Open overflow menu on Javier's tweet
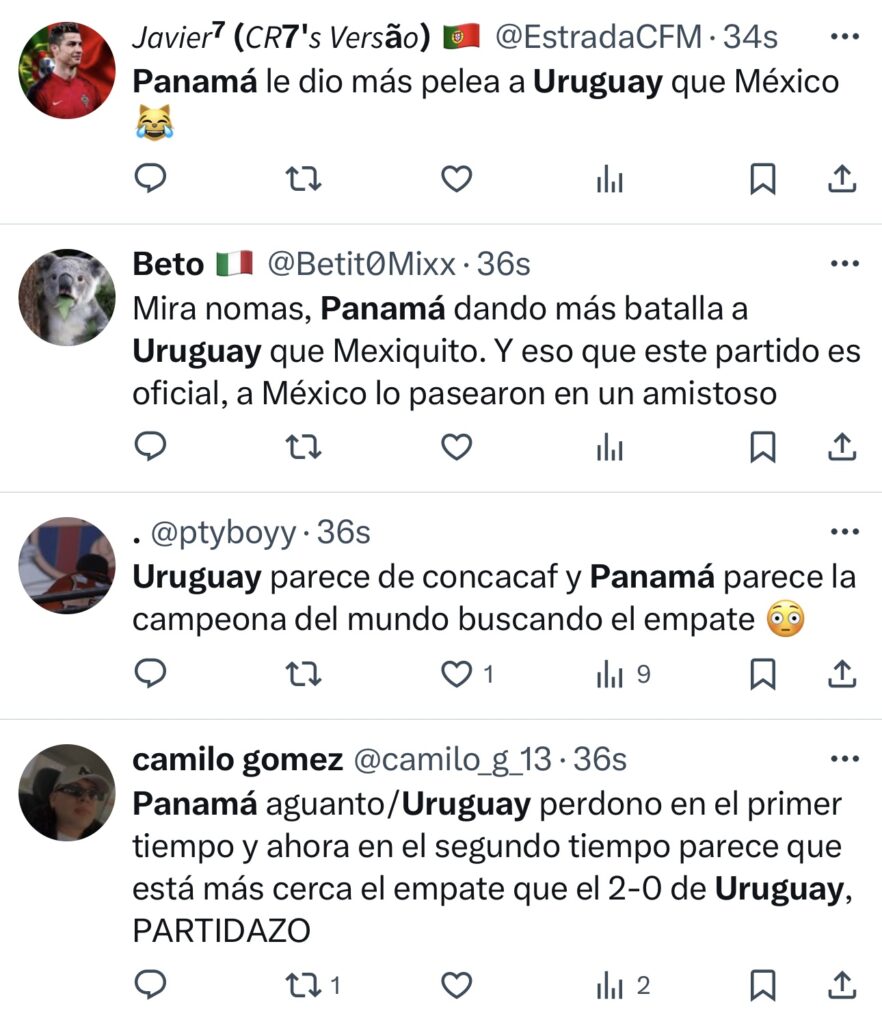882x1024 pixels. coord(845,38)
